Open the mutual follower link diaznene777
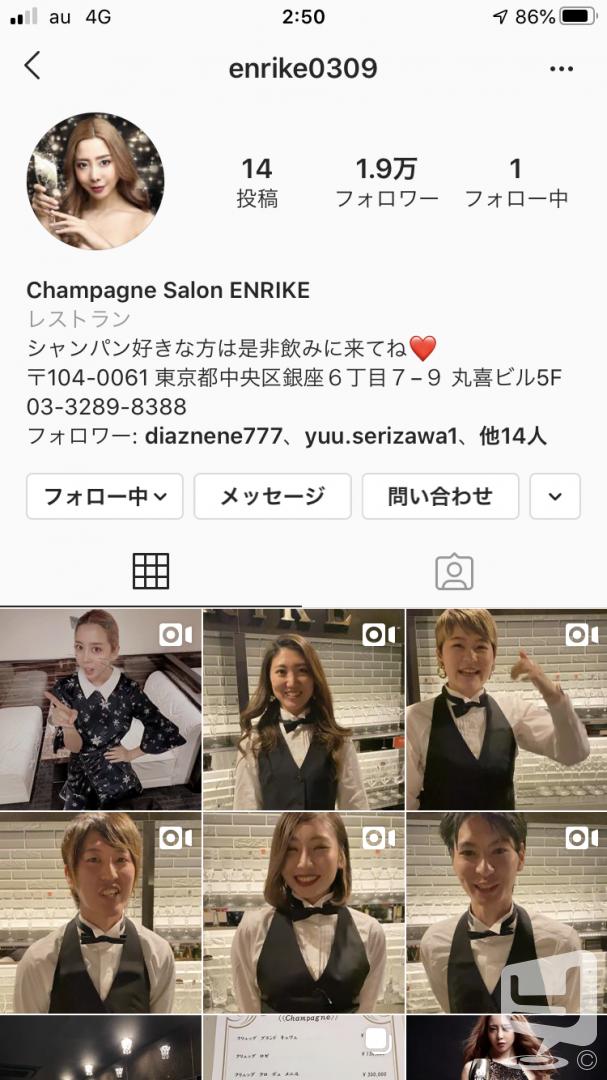 [213, 436]
